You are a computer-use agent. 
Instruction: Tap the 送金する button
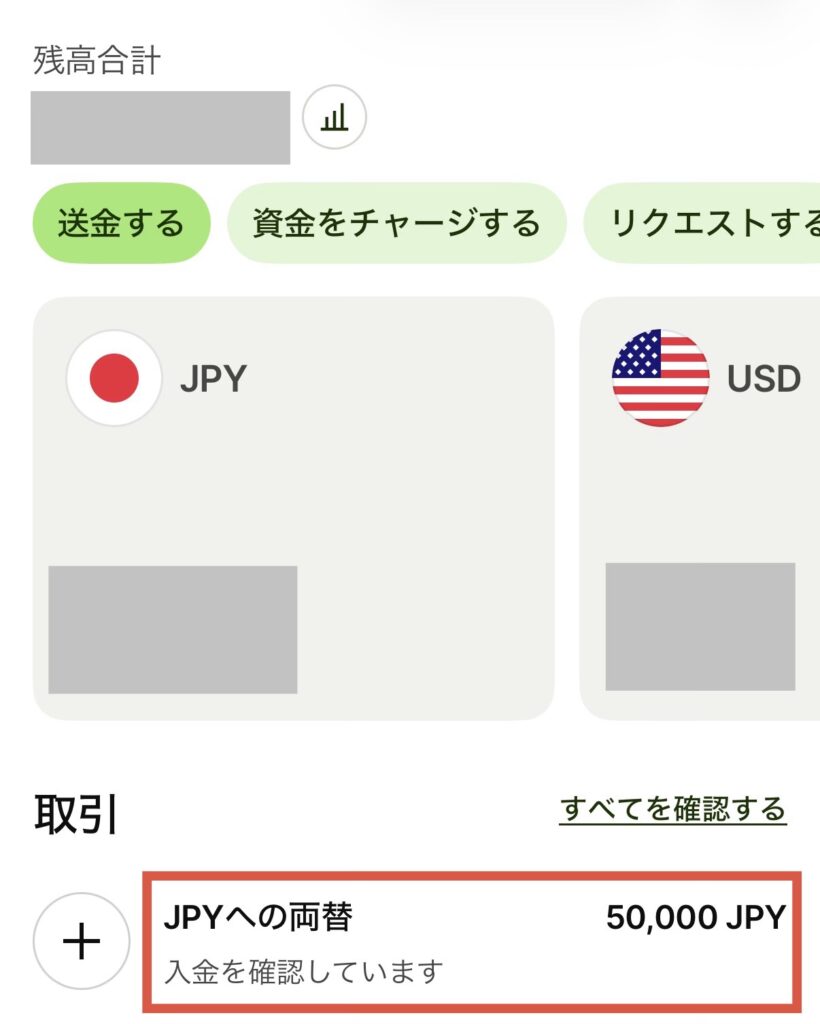click(121, 223)
